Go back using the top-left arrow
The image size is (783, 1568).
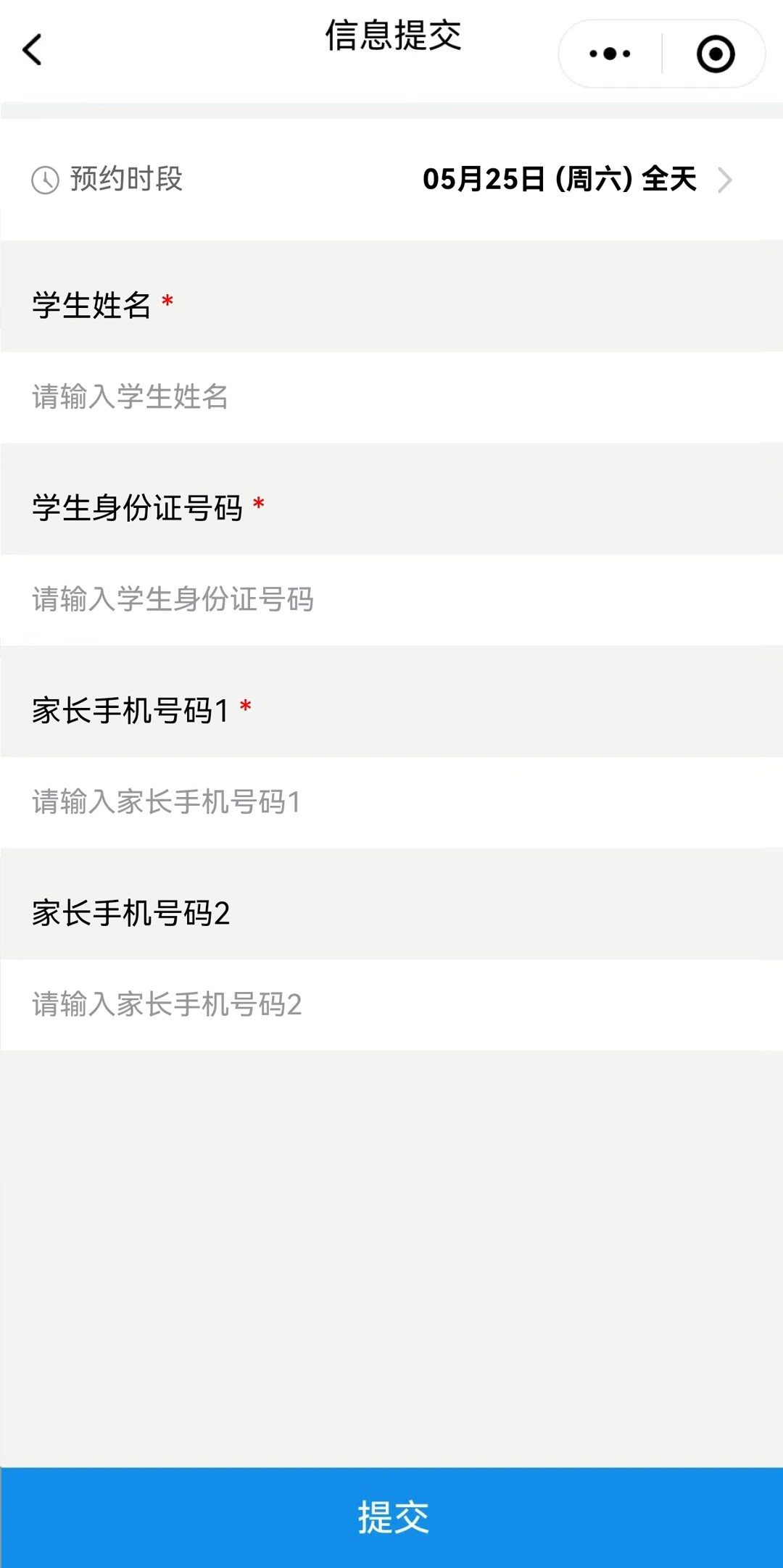33,51
